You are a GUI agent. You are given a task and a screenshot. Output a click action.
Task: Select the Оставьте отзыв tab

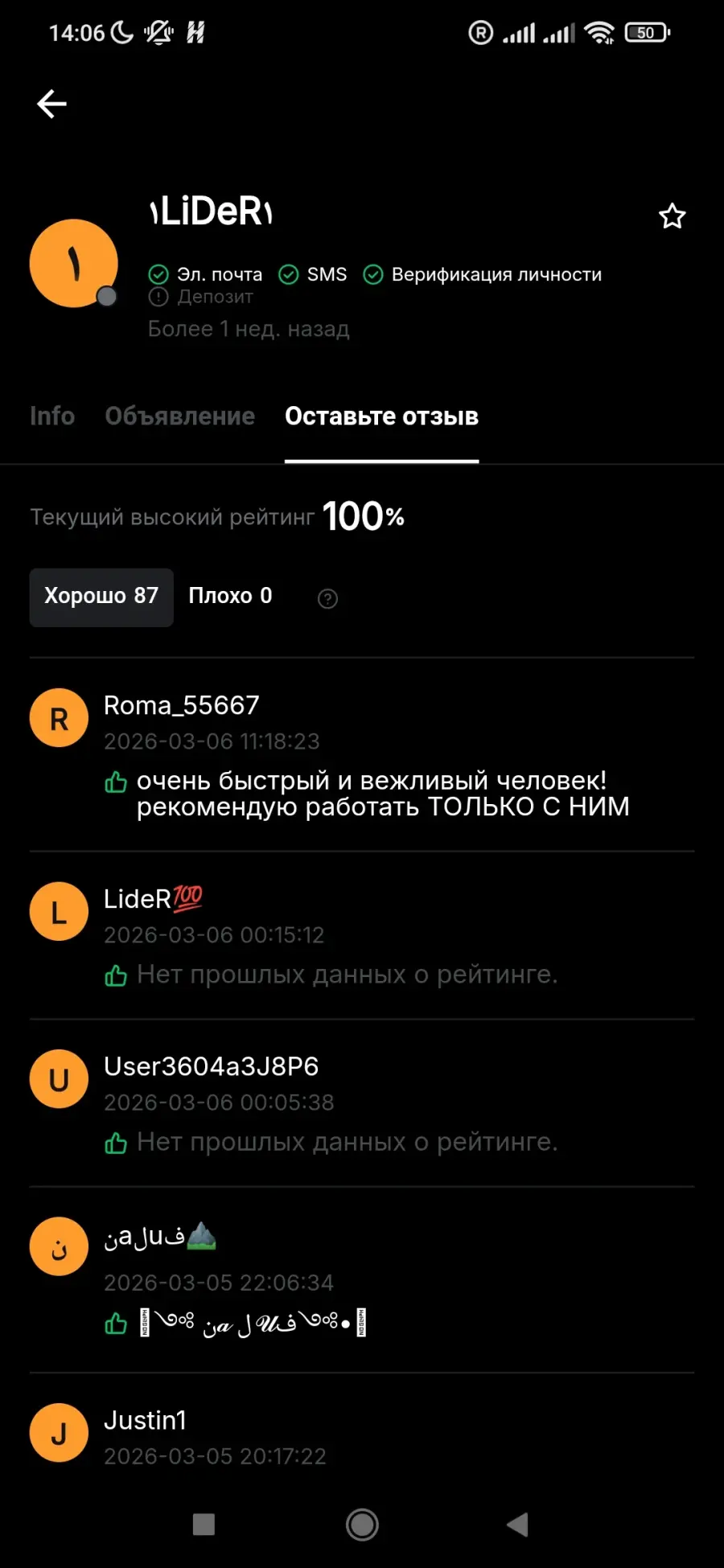coord(381,416)
